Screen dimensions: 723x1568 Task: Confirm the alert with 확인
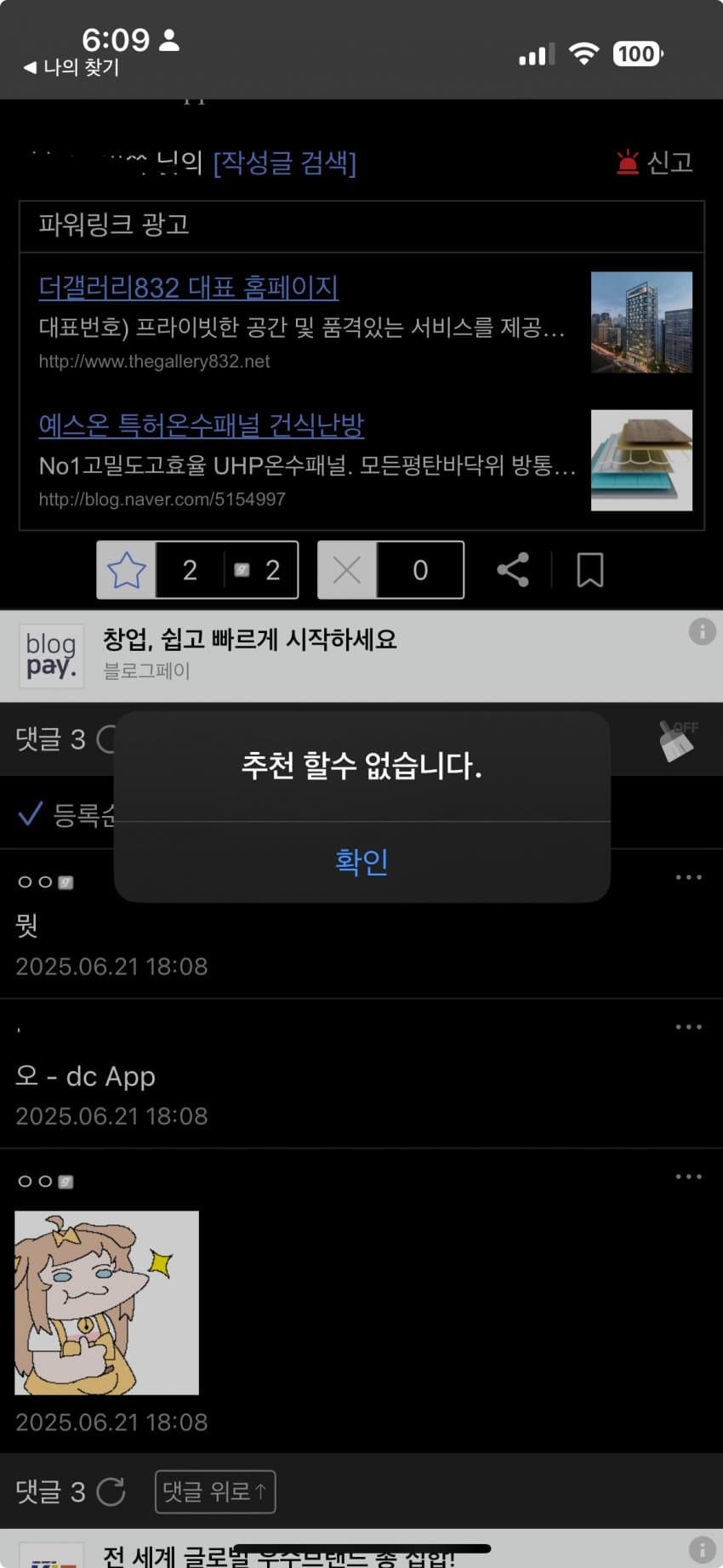361,861
